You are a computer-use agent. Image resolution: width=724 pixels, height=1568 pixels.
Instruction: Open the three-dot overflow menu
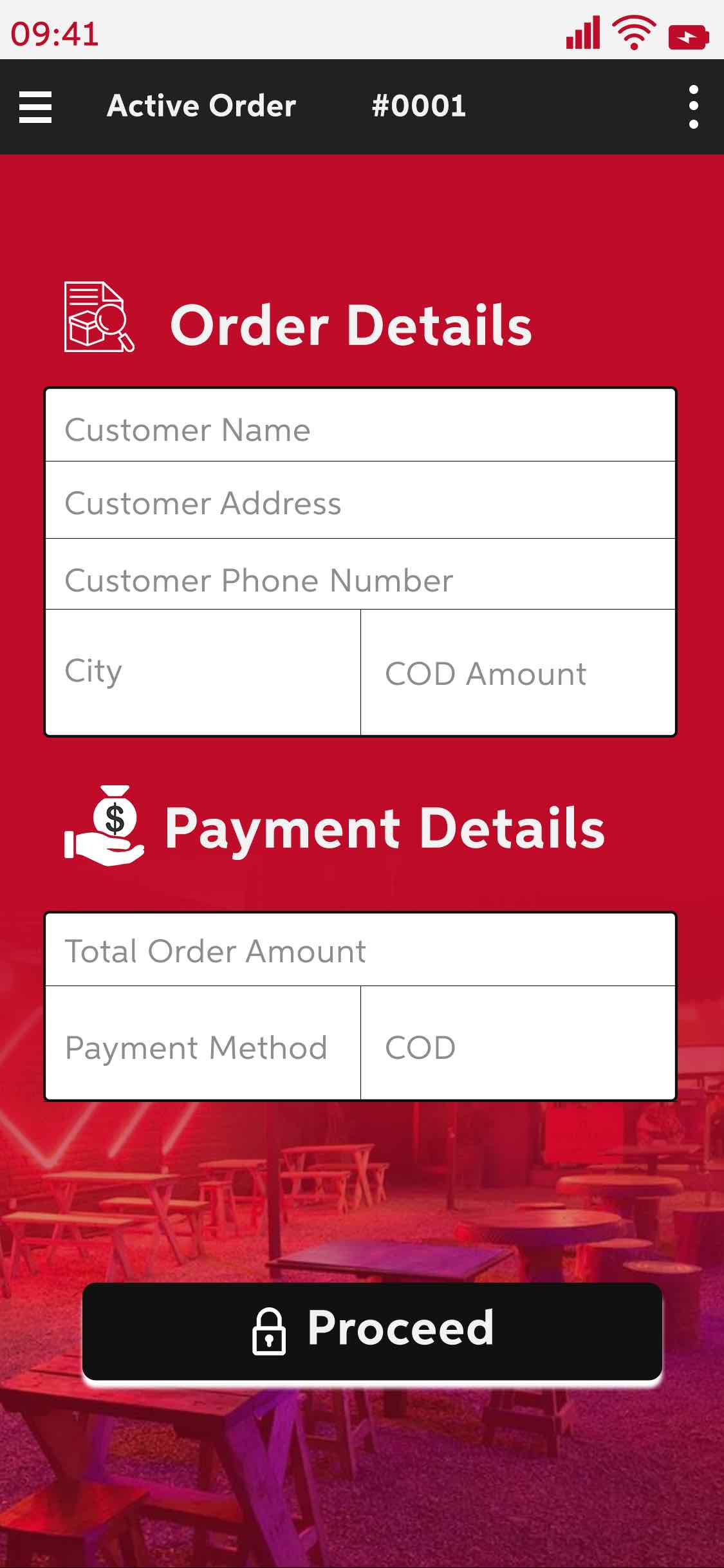coord(693,107)
